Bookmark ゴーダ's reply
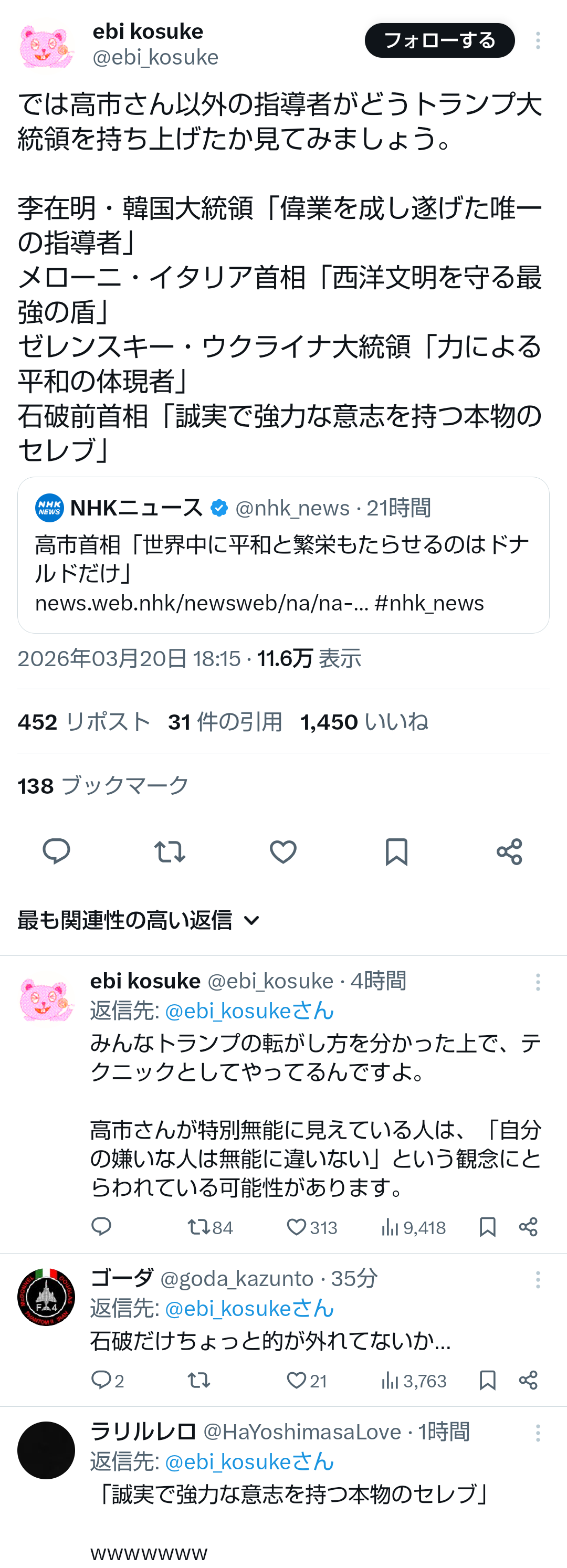The image size is (567, 1568). click(x=487, y=1380)
